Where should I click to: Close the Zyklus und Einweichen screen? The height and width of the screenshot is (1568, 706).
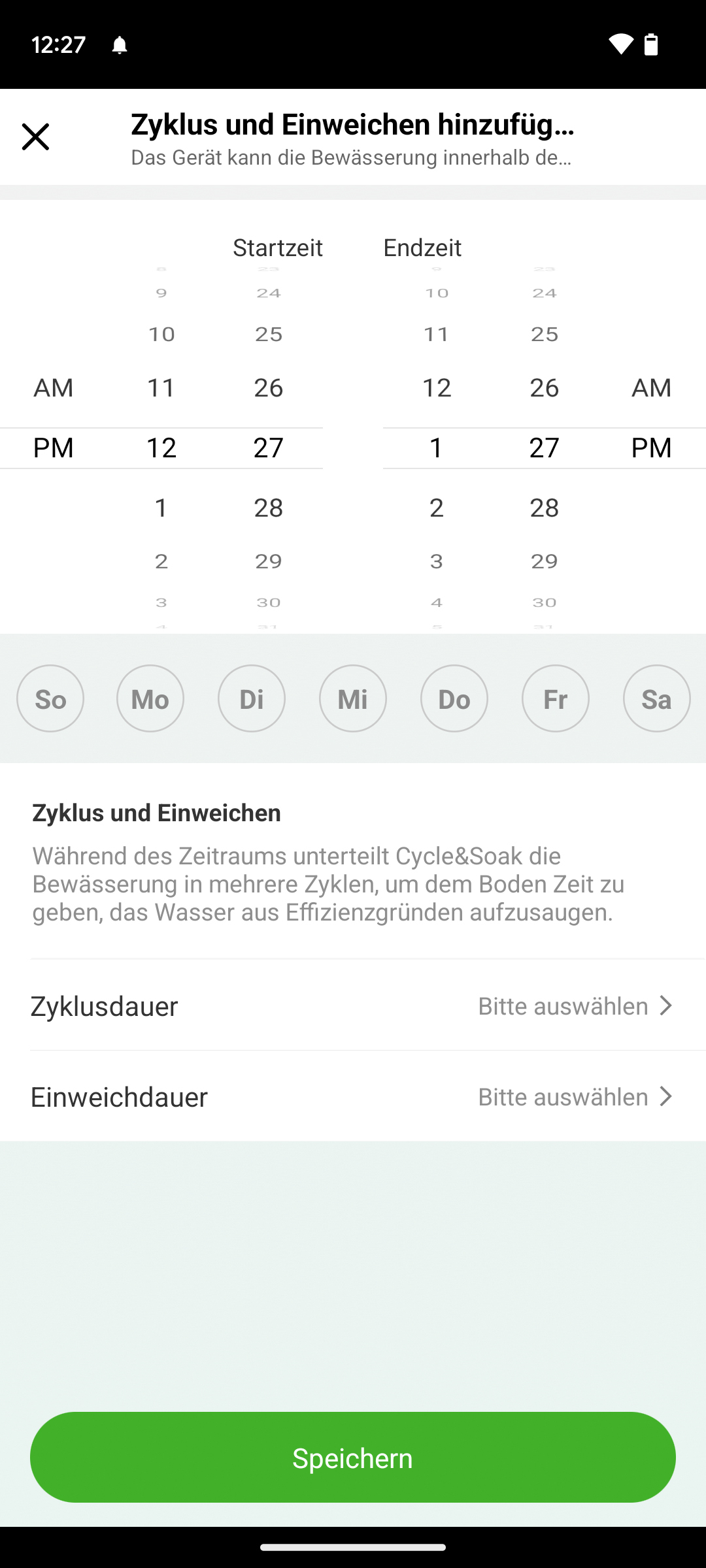tap(35, 137)
